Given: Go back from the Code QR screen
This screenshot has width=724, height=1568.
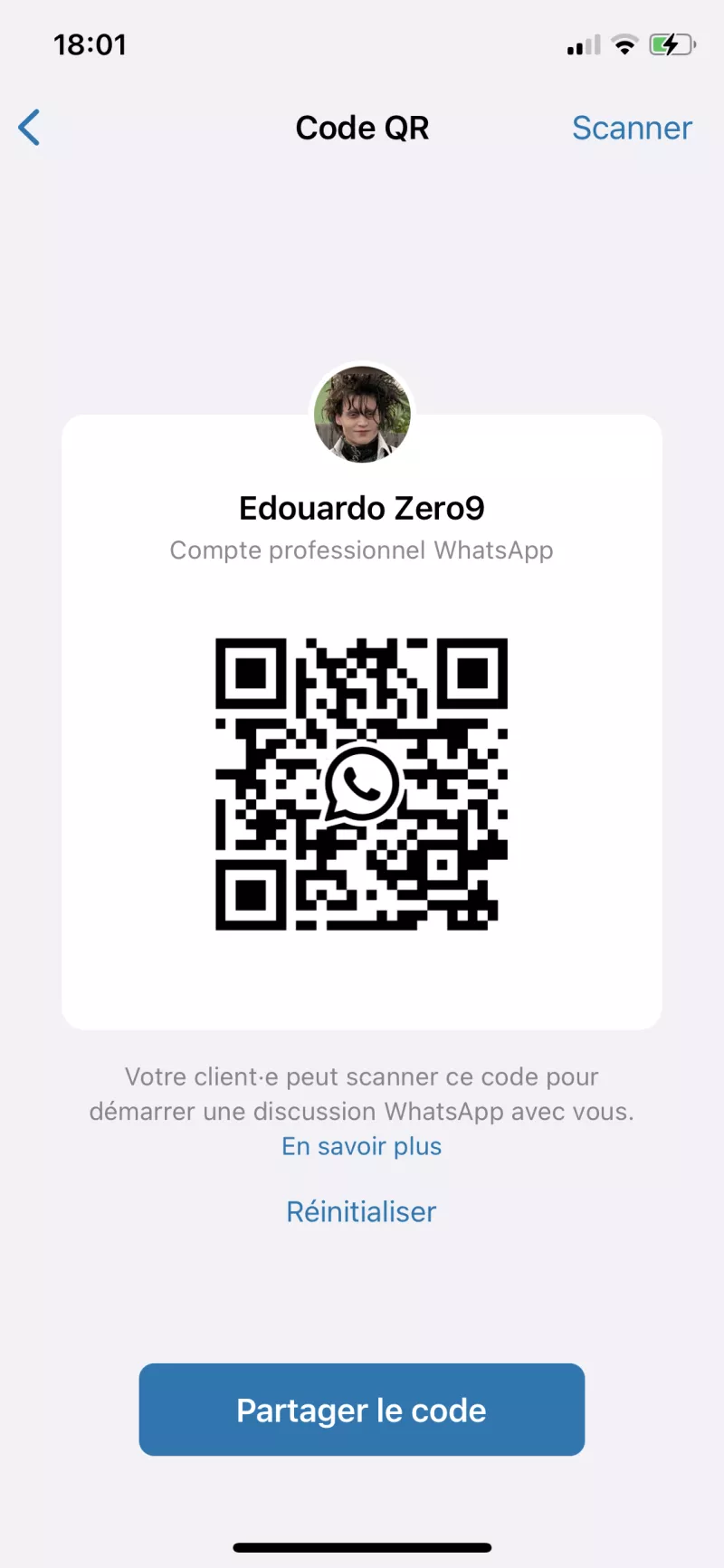Looking at the screenshot, I should click(30, 128).
